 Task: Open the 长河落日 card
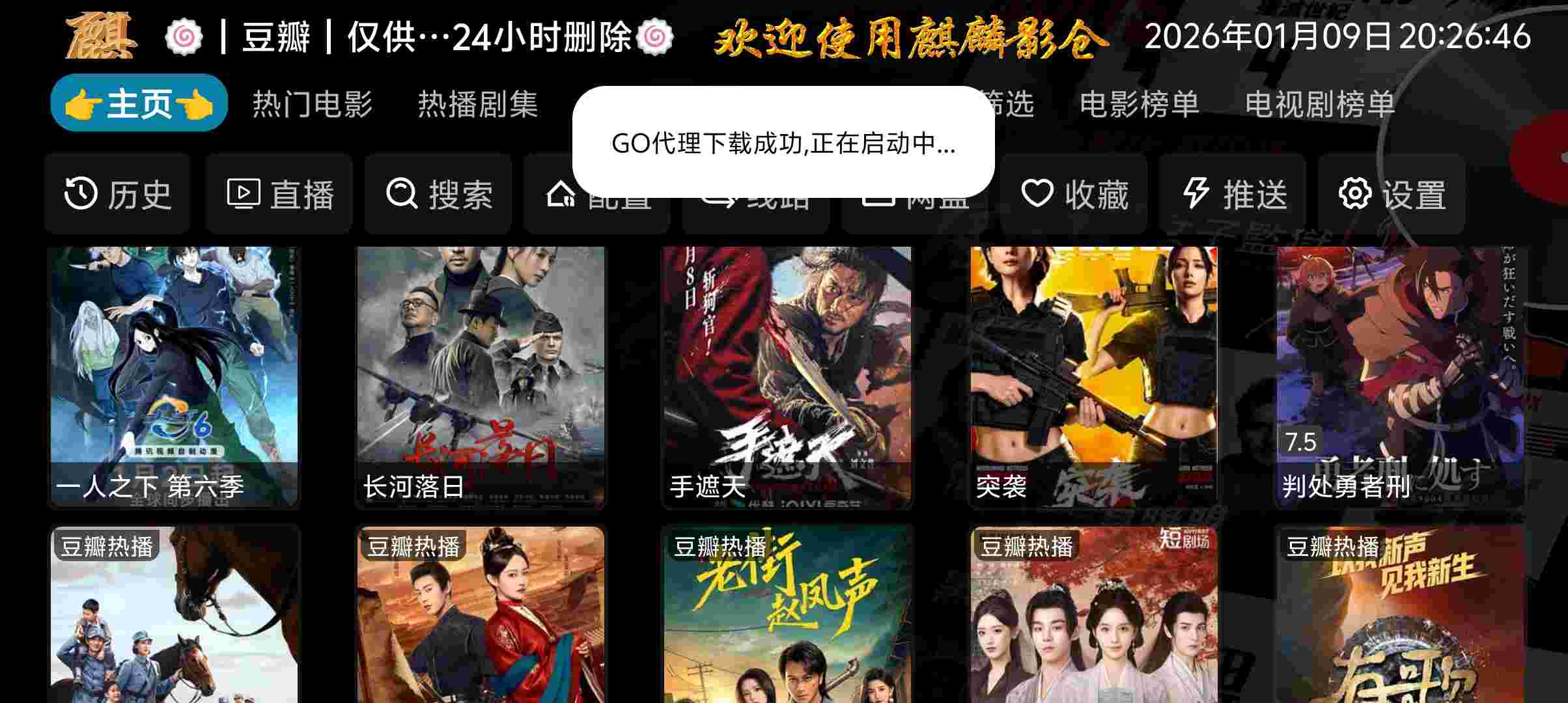point(481,376)
